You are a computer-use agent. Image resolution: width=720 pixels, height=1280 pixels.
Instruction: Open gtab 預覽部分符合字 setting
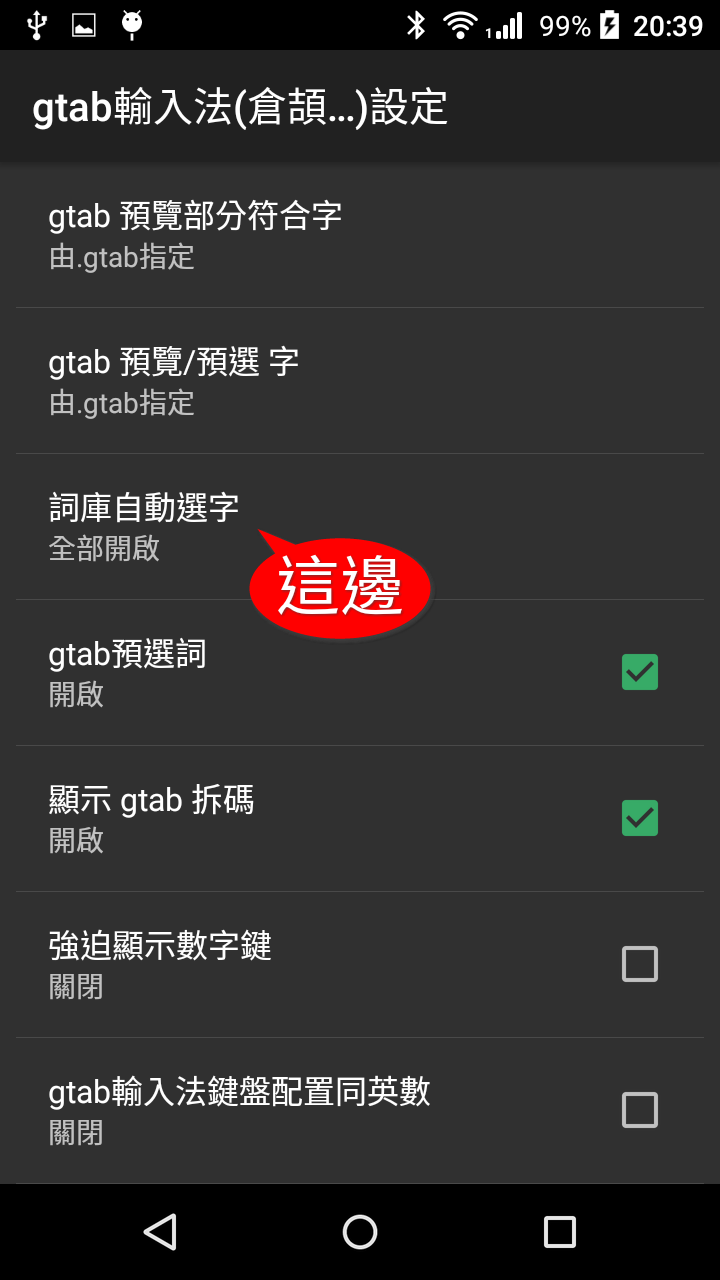pyautogui.click(x=195, y=234)
